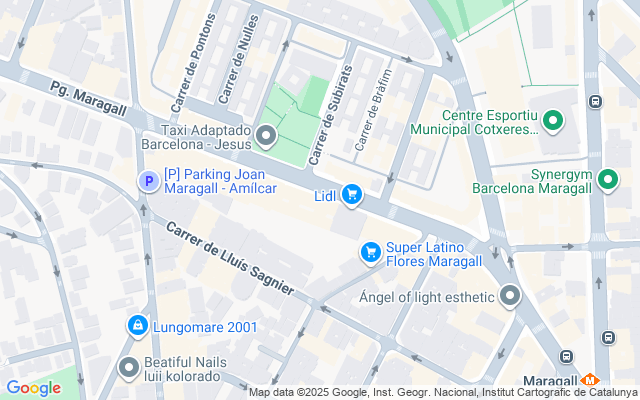Open the Lidl supermarket marker
The height and width of the screenshot is (400, 640).
(x=351, y=195)
